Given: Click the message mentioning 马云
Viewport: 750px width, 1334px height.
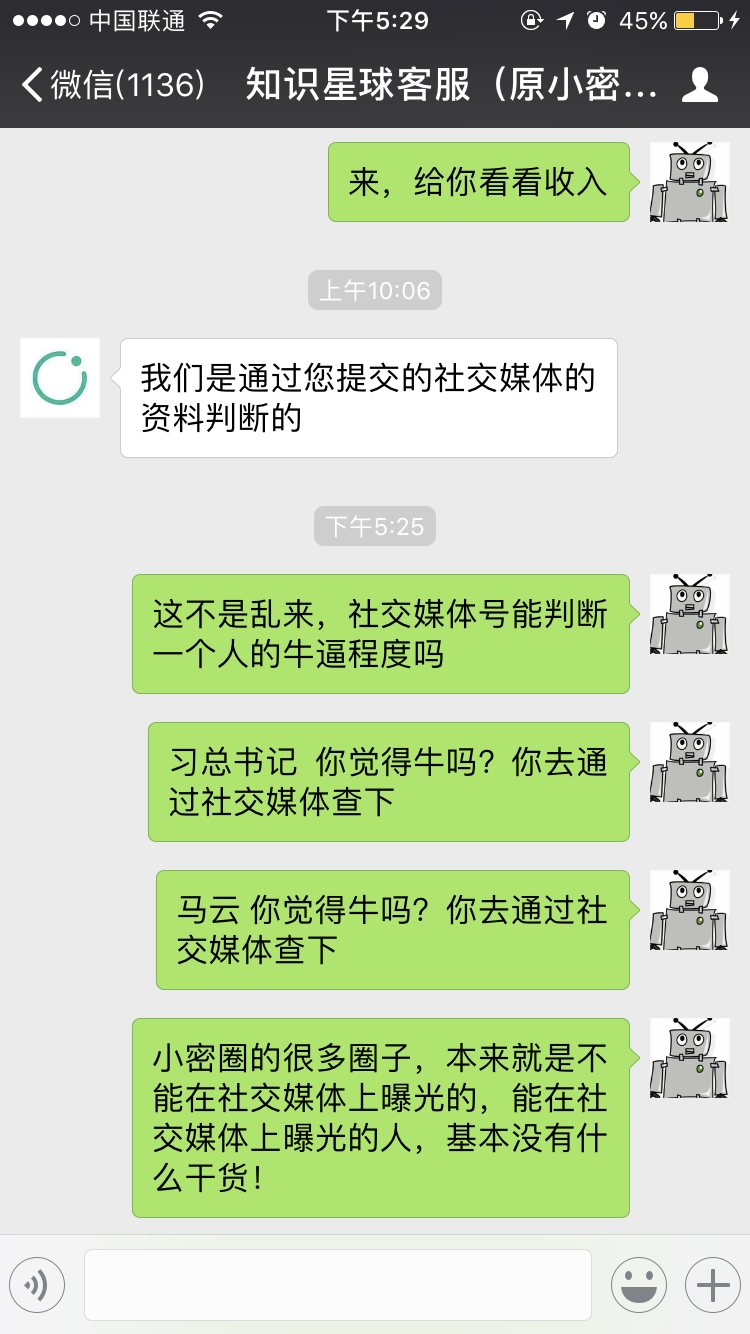Looking at the screenshot, I should [x=392, y=929].
